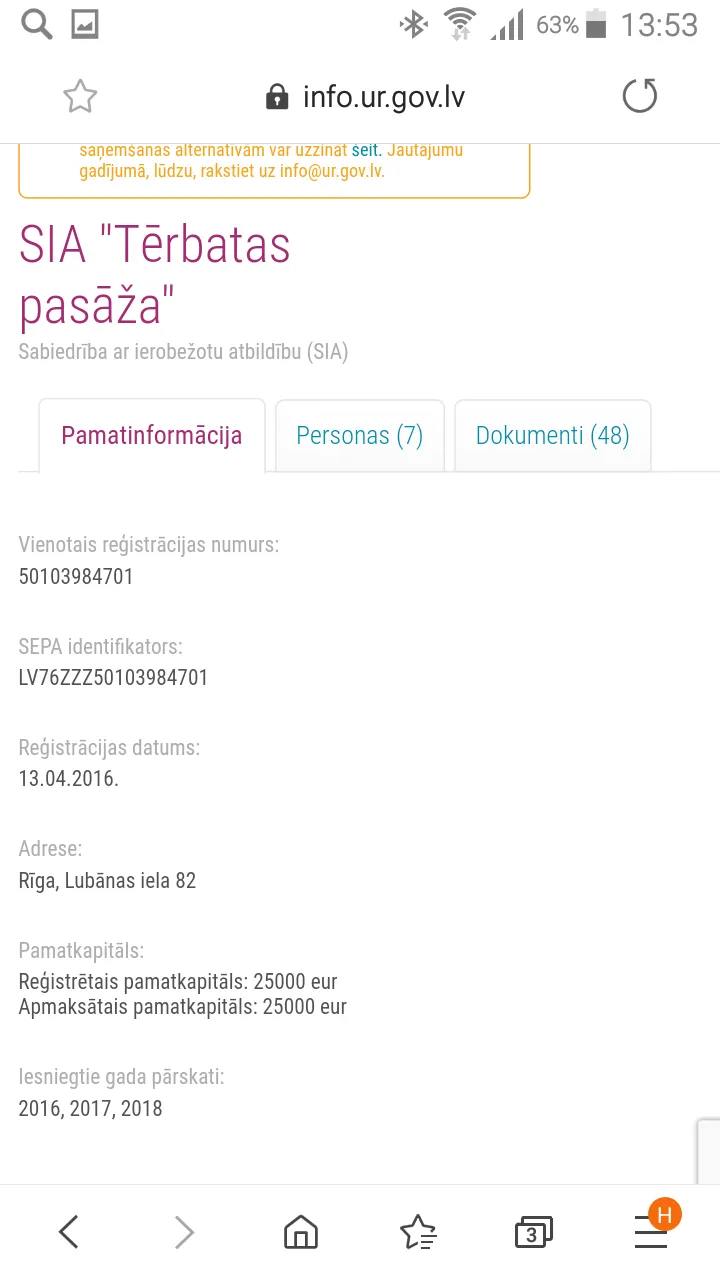Open the browser menu
Screen dimensions: 720x1280
click(x=651, y=1232)
